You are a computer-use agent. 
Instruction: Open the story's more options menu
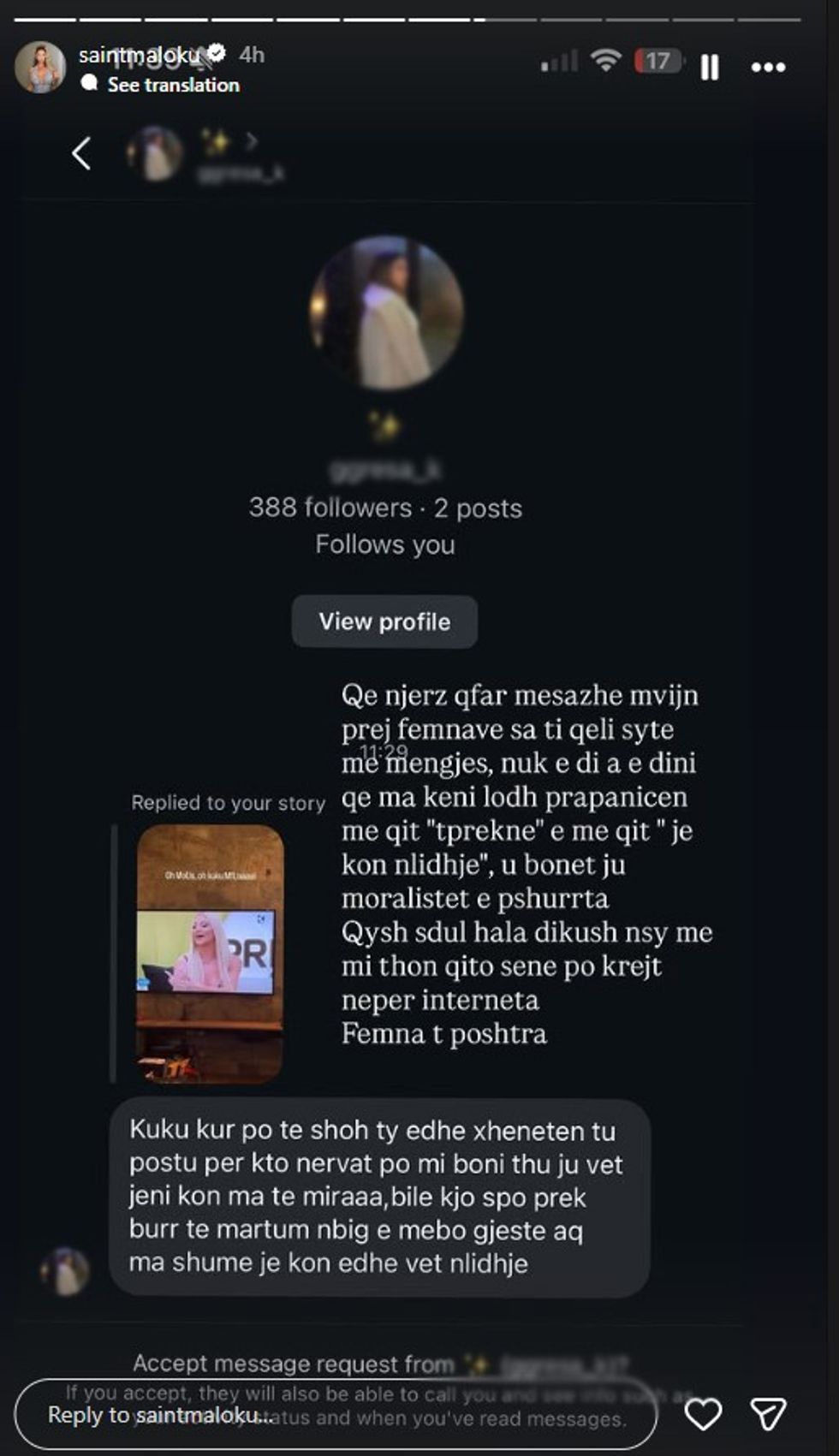768,68
